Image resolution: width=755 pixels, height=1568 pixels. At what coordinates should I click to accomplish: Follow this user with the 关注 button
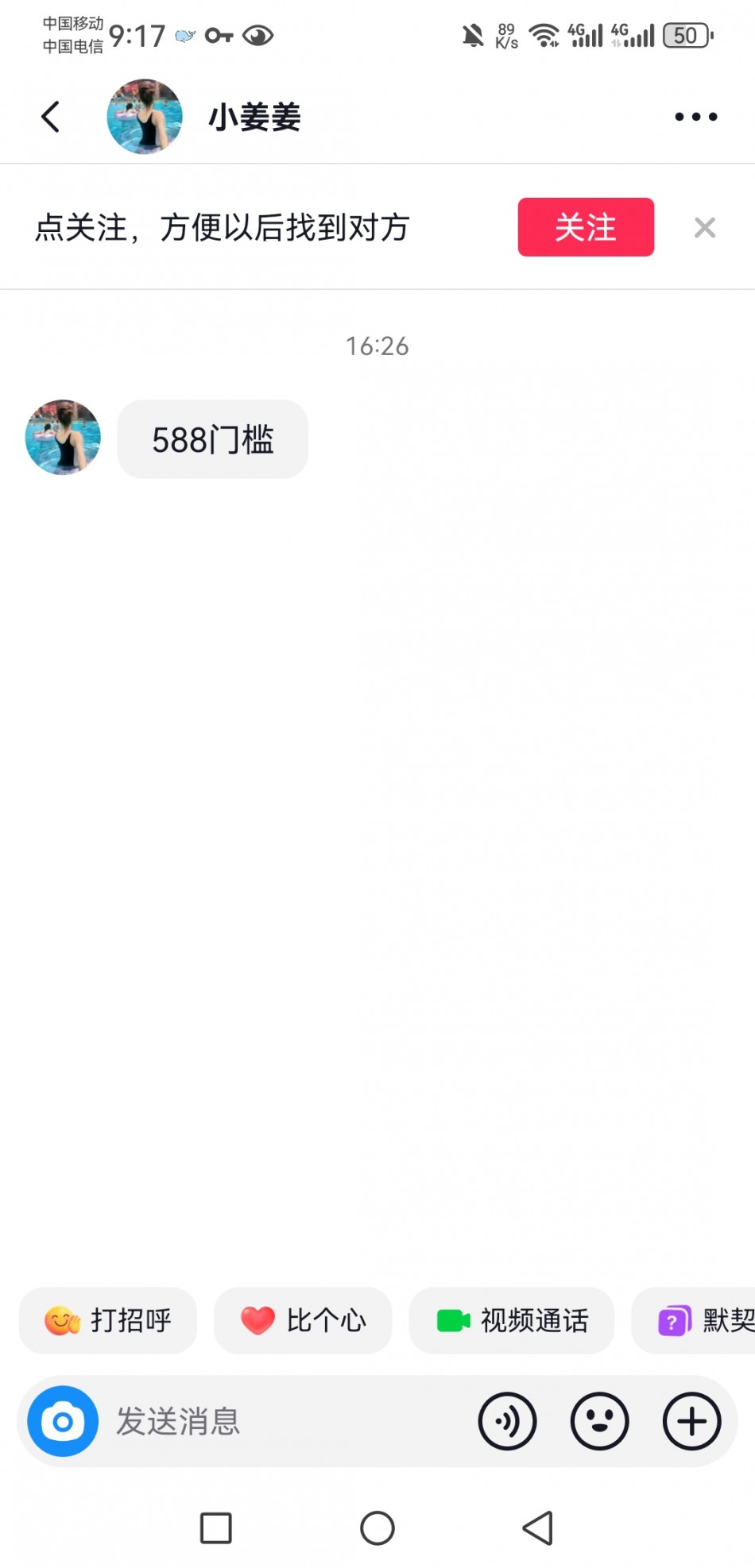click(x=586, y=227)
